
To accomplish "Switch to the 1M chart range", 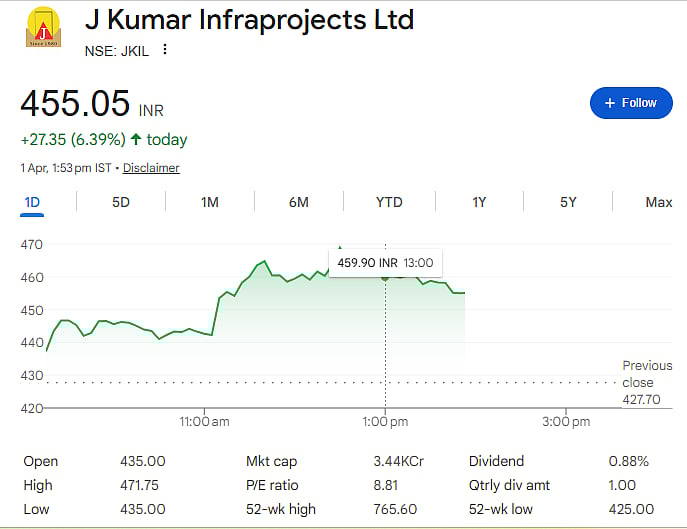I will point(209,202).
